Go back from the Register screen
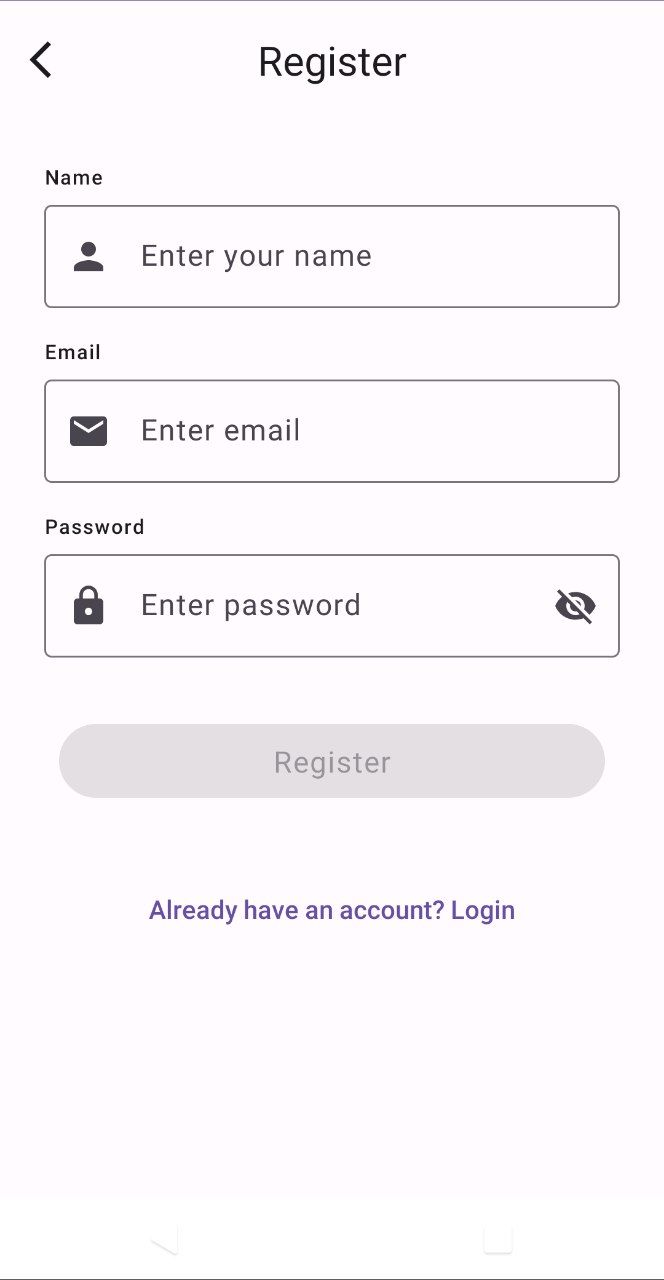The image size is (664, 1280). pyautogui.click(x=41, y=61)
